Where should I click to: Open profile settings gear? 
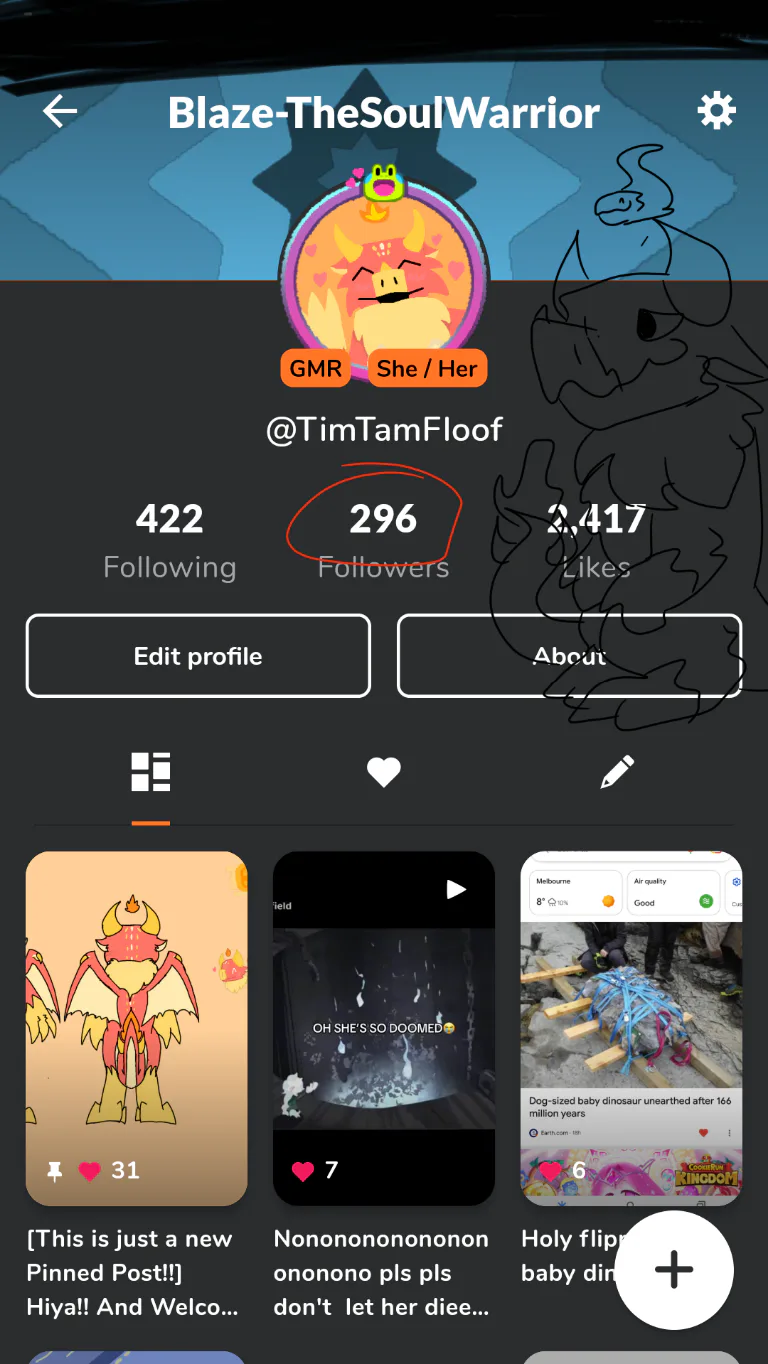point(716,111)
